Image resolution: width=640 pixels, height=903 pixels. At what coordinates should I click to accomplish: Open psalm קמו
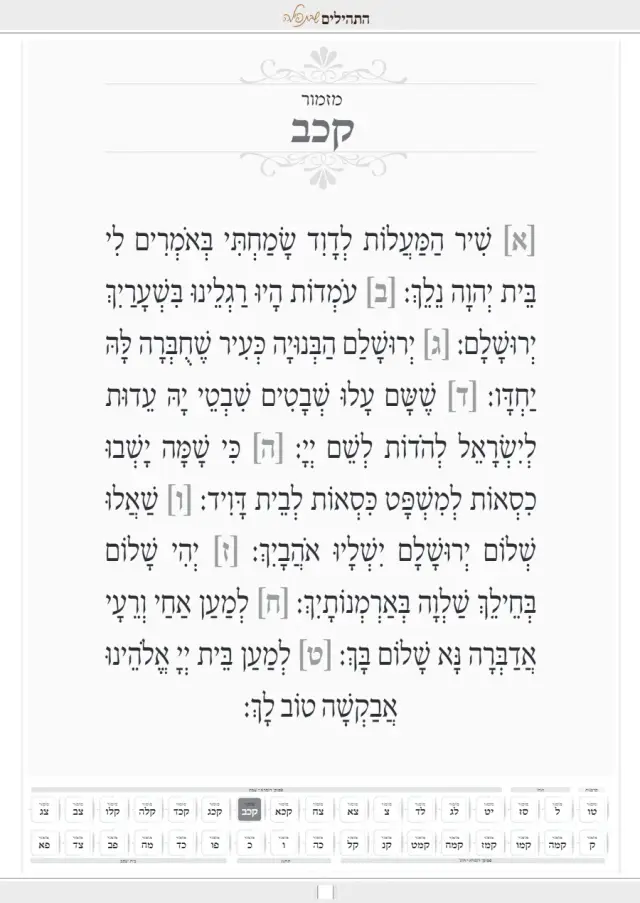point(522,843)
